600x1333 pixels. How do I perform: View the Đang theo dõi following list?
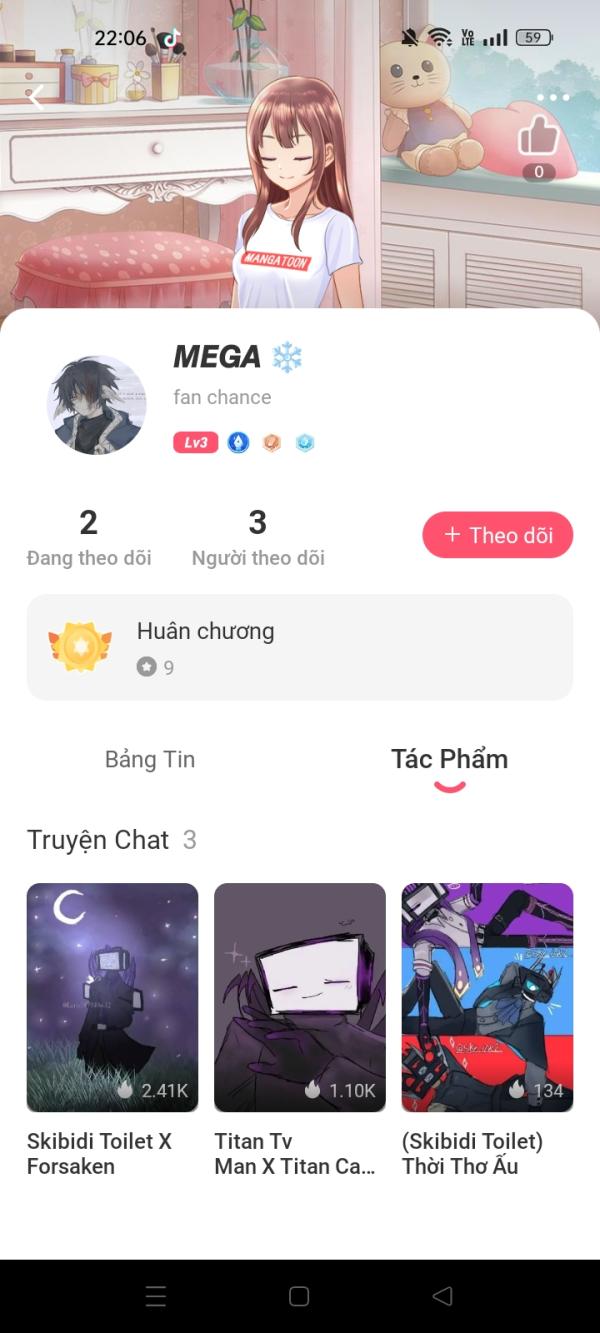point(89,537)
